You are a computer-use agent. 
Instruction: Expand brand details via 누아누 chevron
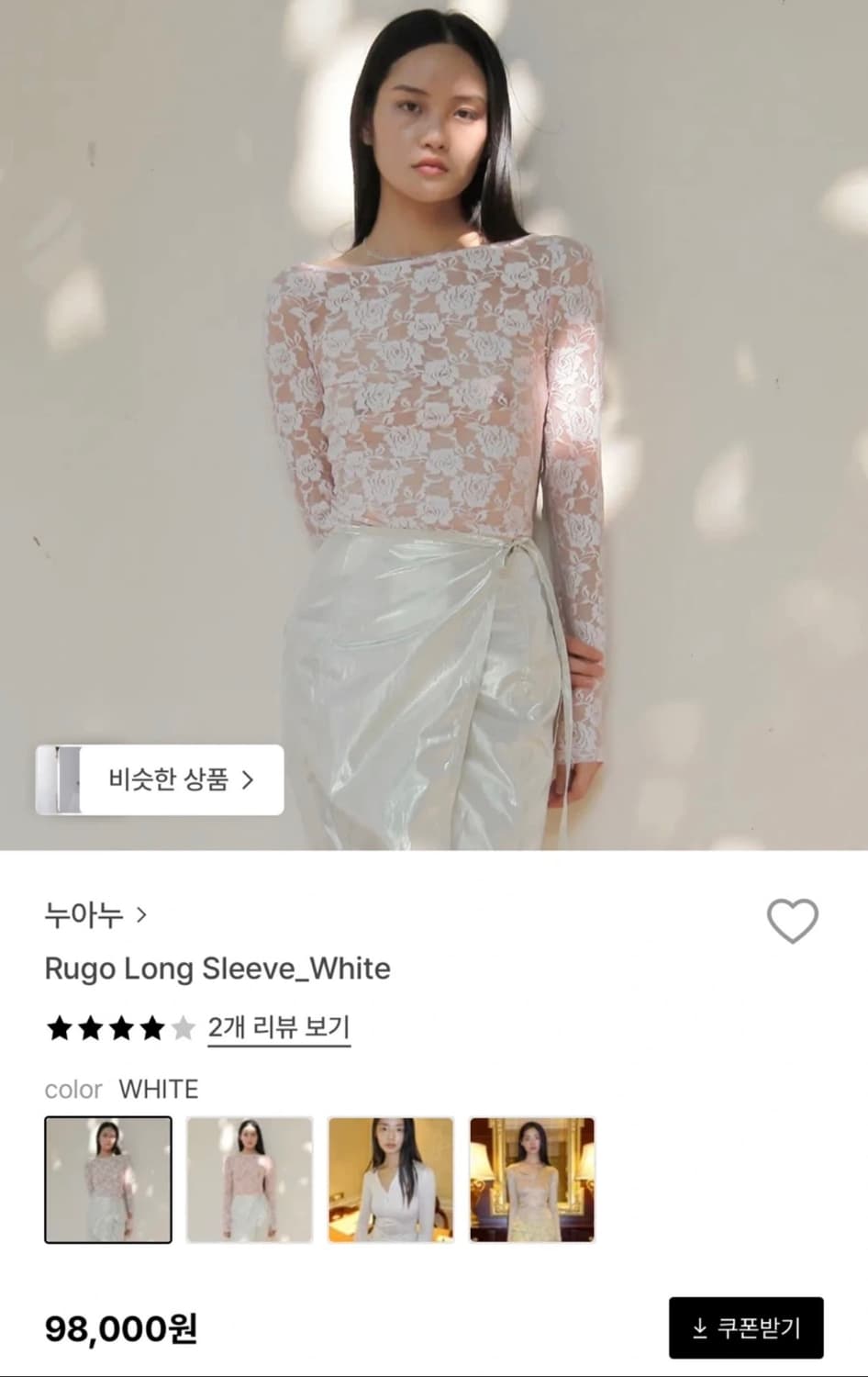pyautogui.click(x=142, y=912)
